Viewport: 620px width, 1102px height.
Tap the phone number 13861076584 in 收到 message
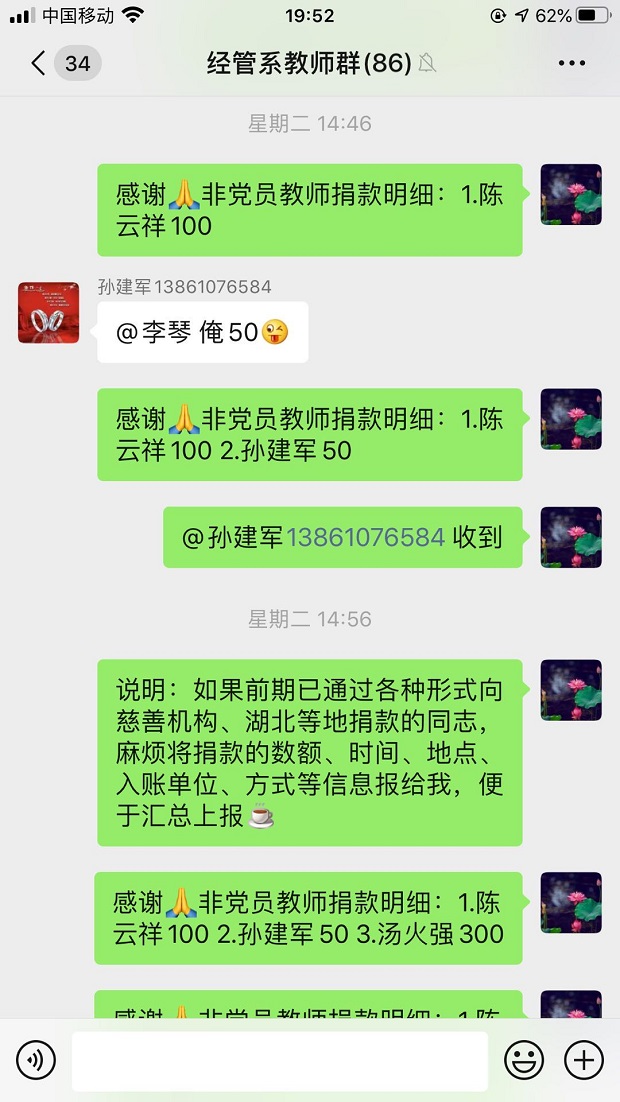[x=365, y=537]
